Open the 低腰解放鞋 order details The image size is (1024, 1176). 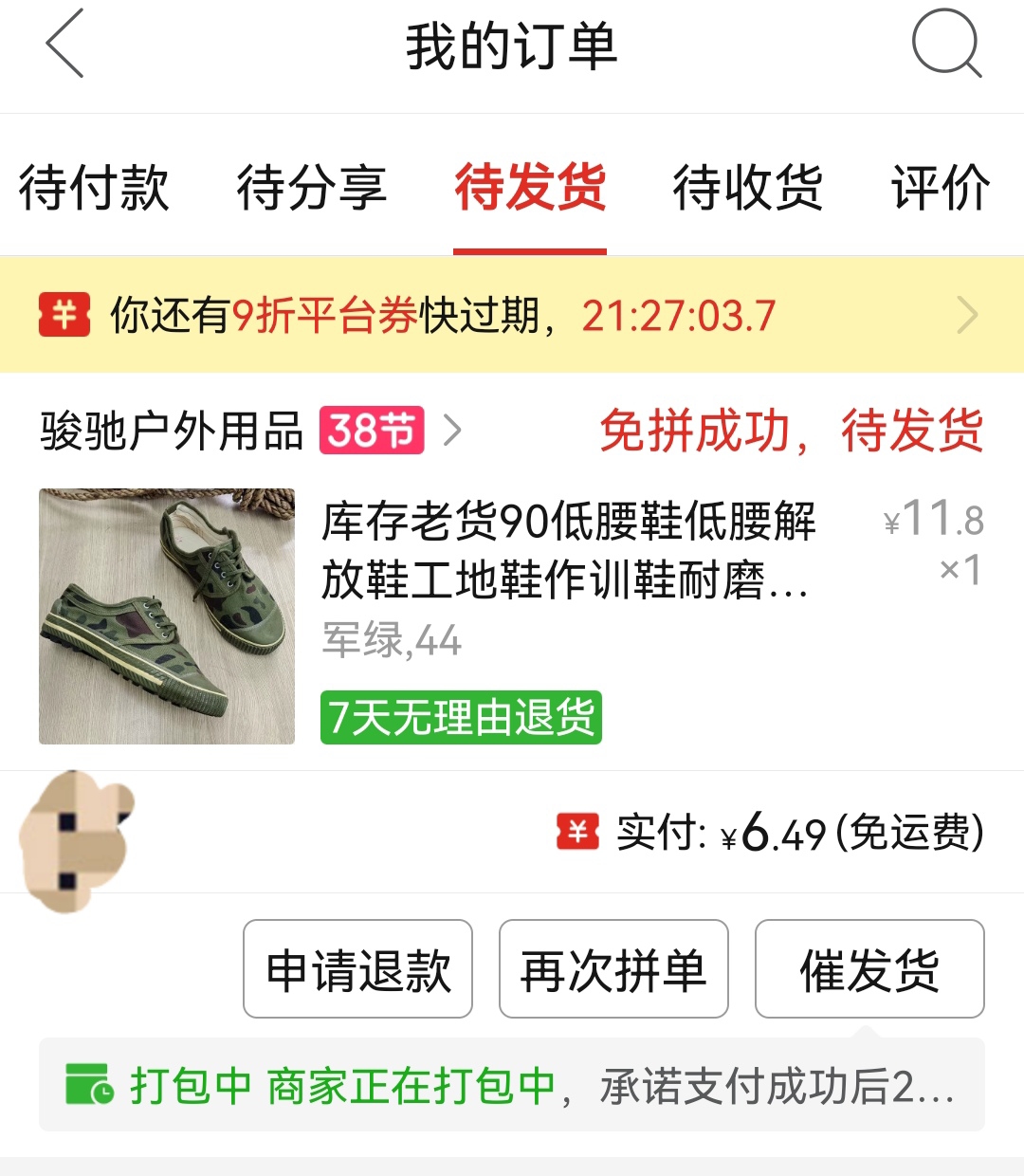pos(567,550)
